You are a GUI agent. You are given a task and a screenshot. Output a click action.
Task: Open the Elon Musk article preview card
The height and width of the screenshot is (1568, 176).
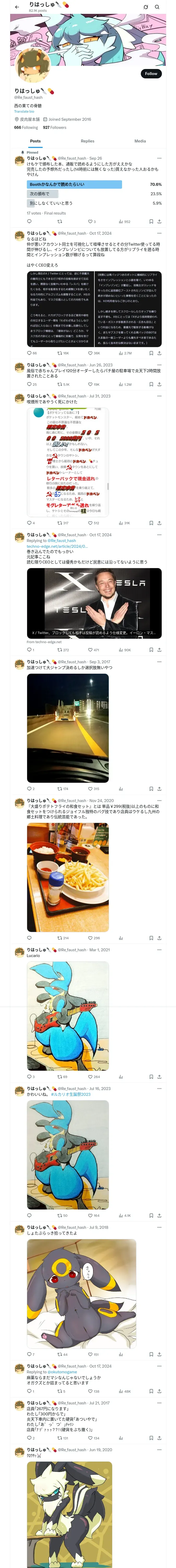(94, 603)
